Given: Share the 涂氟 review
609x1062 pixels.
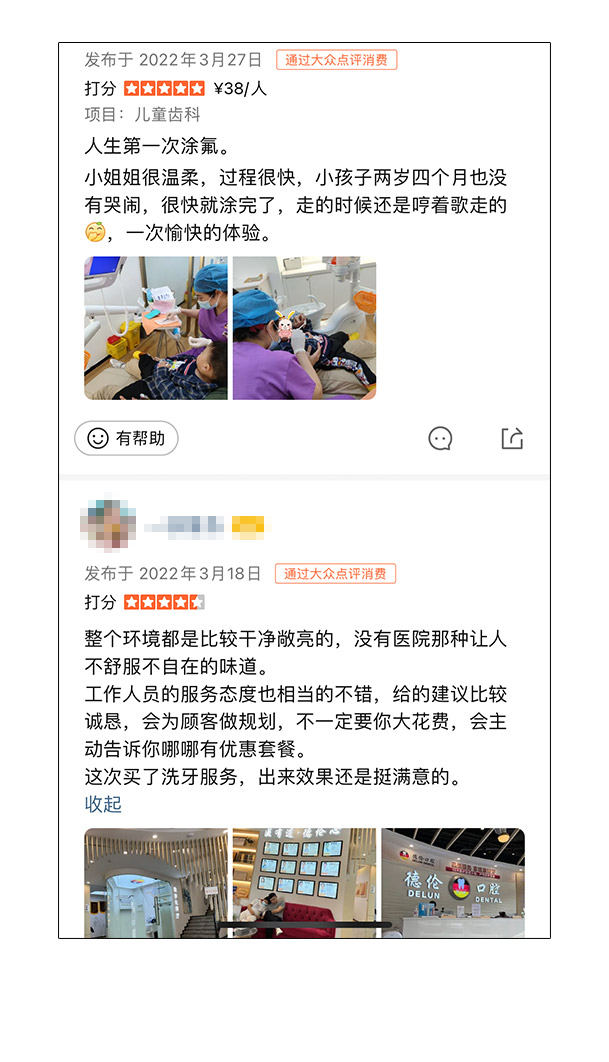Looking at the screenshot, I should [x=512, y=438].
